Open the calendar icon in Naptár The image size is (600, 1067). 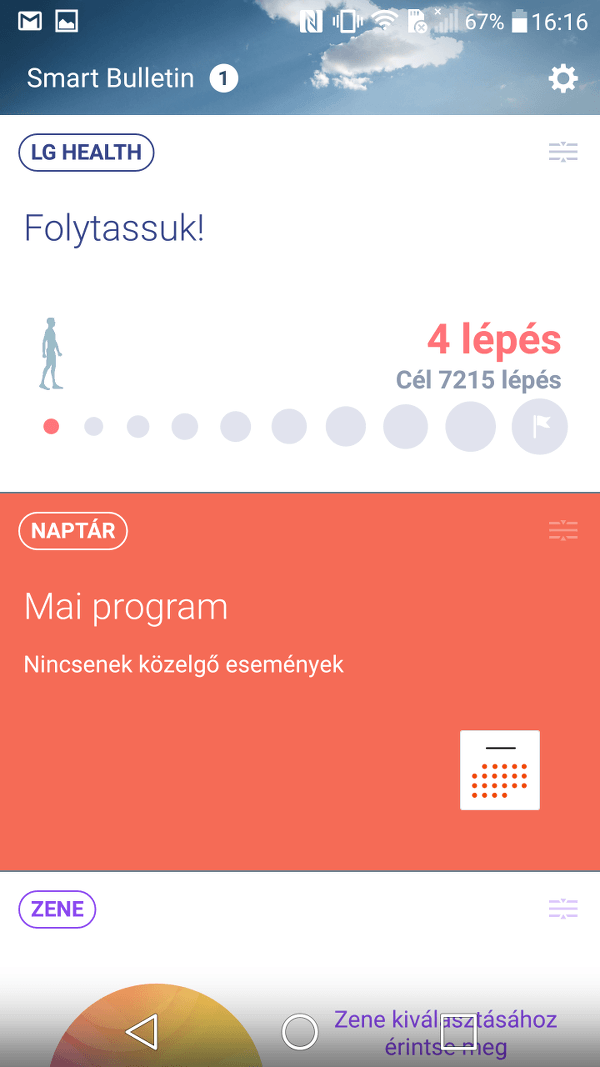coord(500,770)
